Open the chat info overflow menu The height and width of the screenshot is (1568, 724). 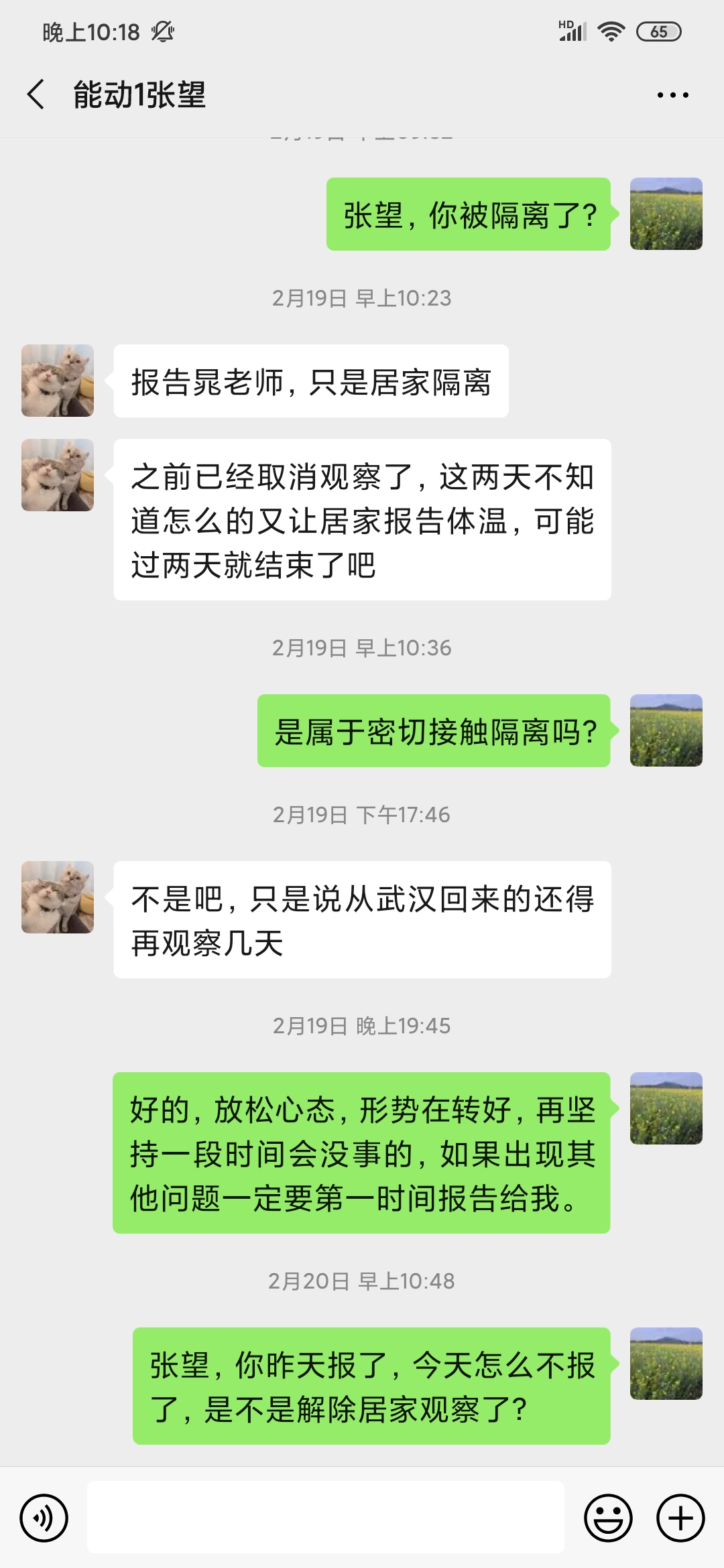click(672, 95)
